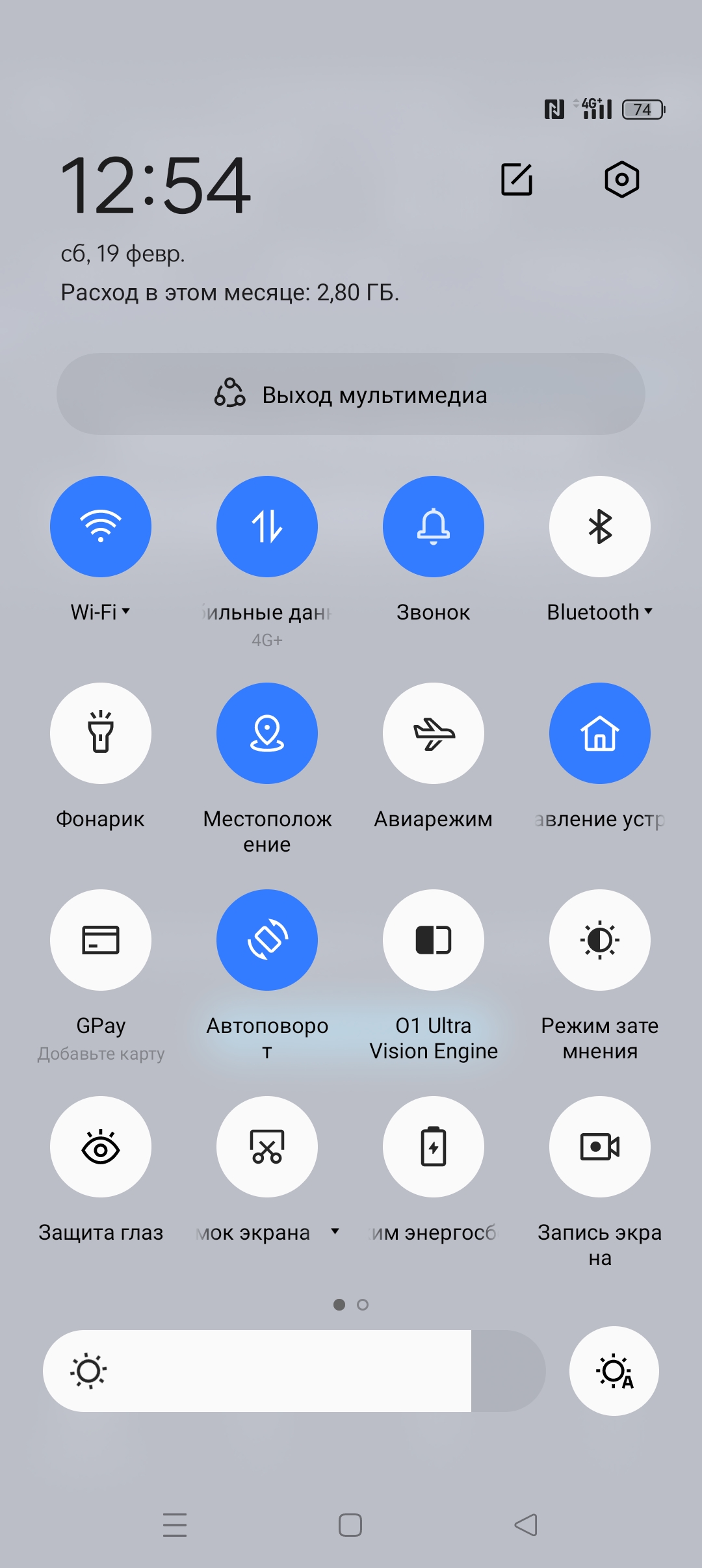This screenshot has height=1568, width=702.
Task: Turn off Wi-Fi
Action: point(101,527)
